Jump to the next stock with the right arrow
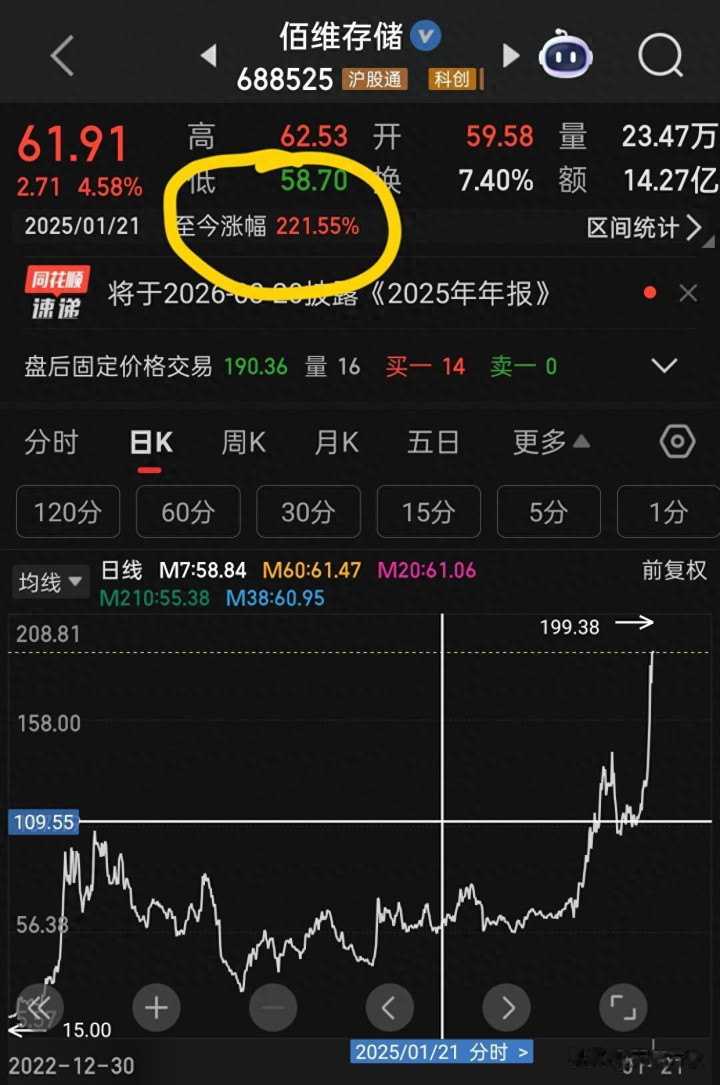Viewport: 720px width, 1085px height. 511,55
